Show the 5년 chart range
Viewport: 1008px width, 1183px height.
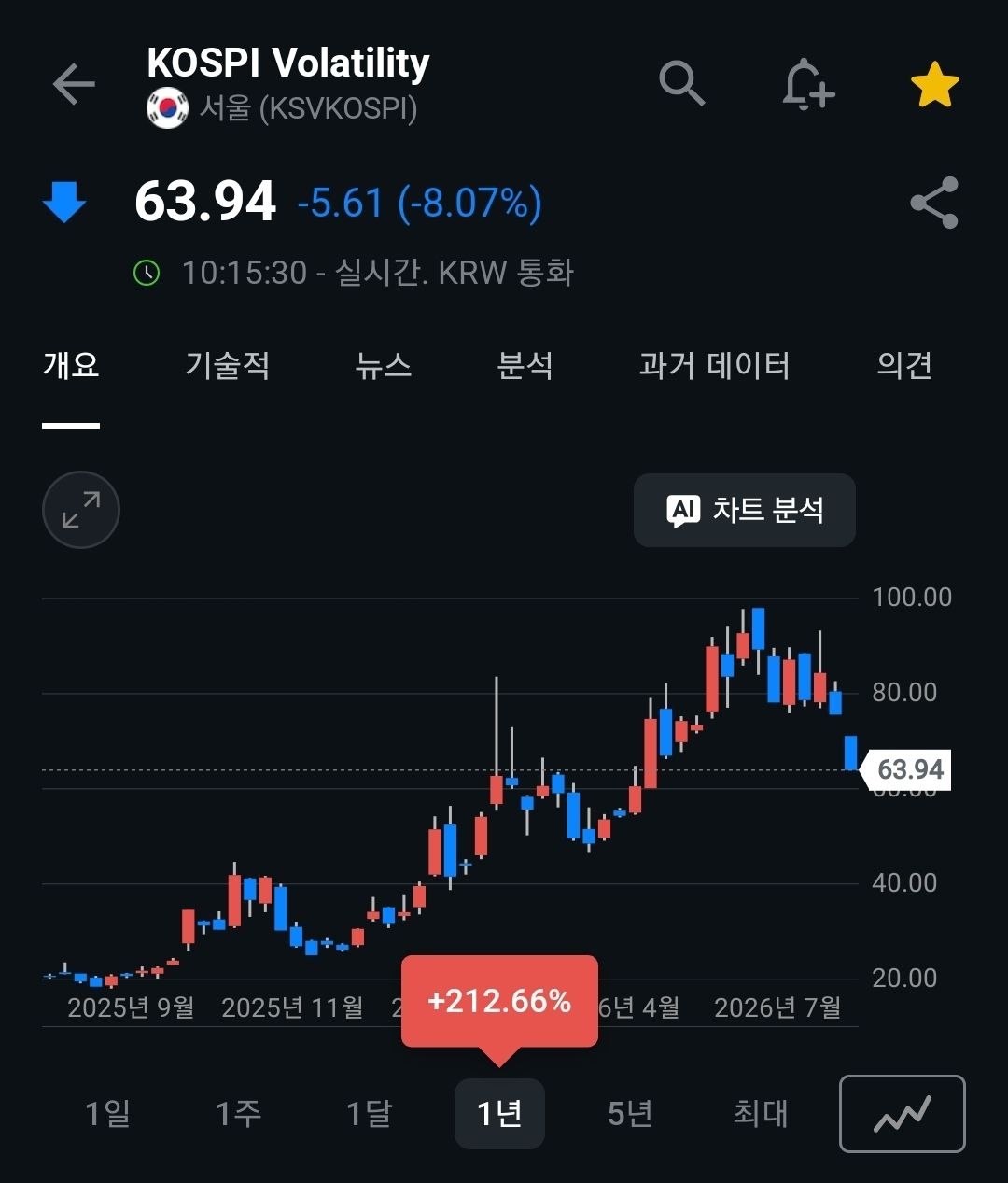click(x=630, y=1113)
